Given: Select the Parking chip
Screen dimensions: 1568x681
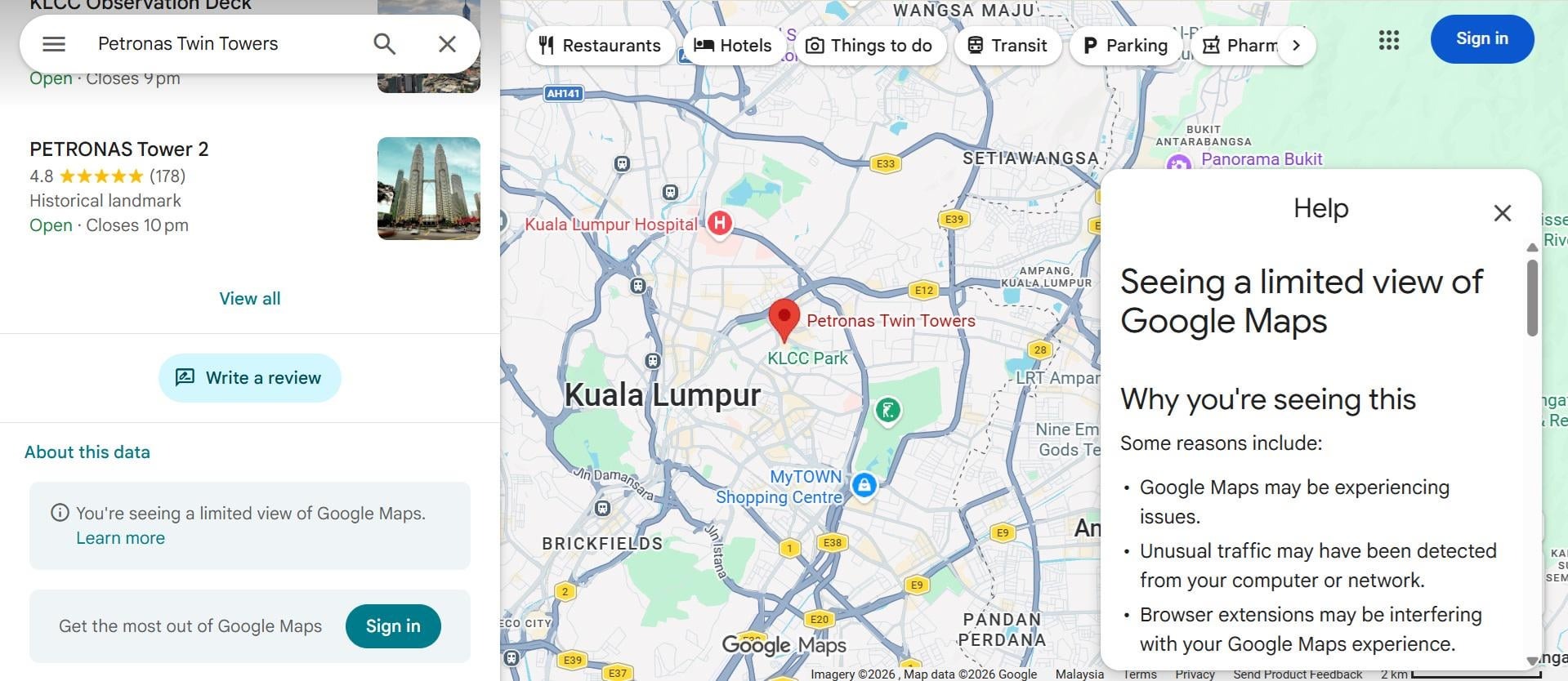Looking at the screenshot, I should [1125, 46].
